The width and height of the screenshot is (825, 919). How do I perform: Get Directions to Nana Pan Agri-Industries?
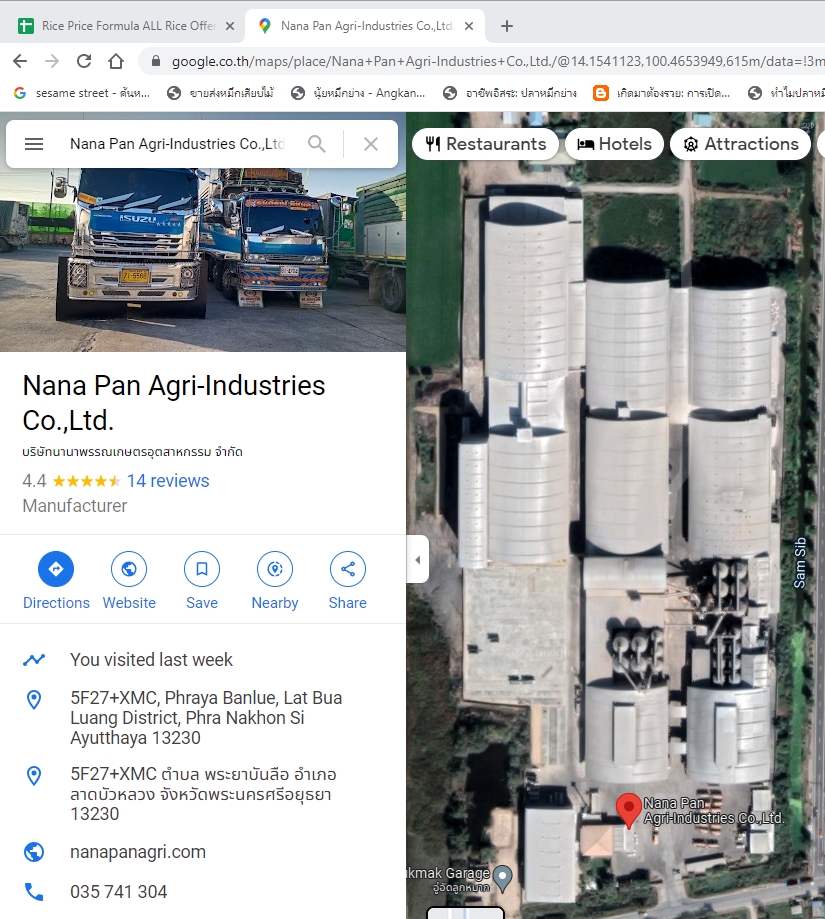[56, 581]
